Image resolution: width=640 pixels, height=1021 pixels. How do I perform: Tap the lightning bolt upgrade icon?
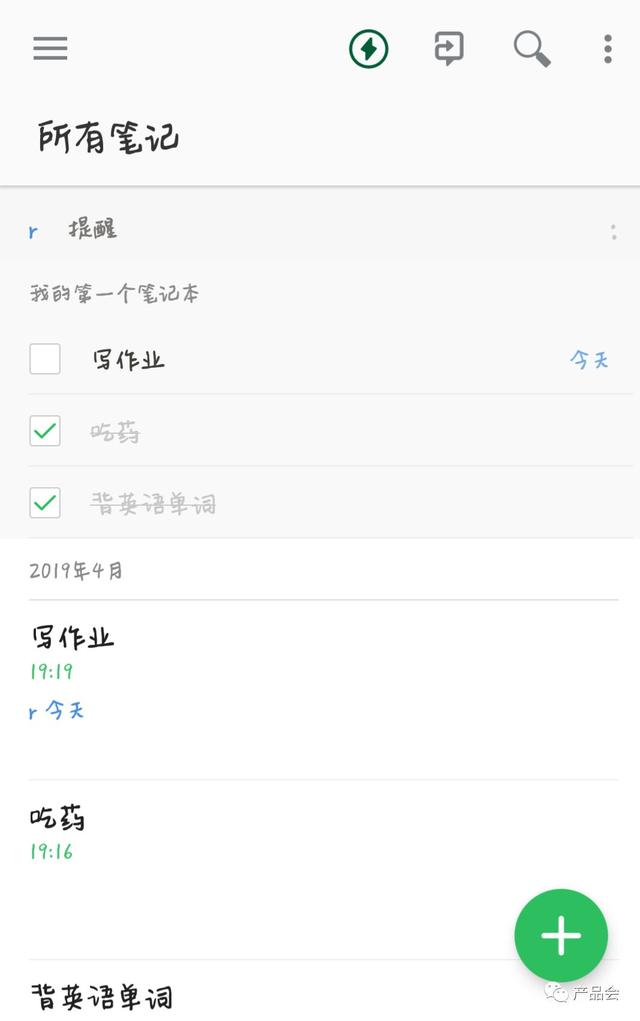(x=368, y=48)
